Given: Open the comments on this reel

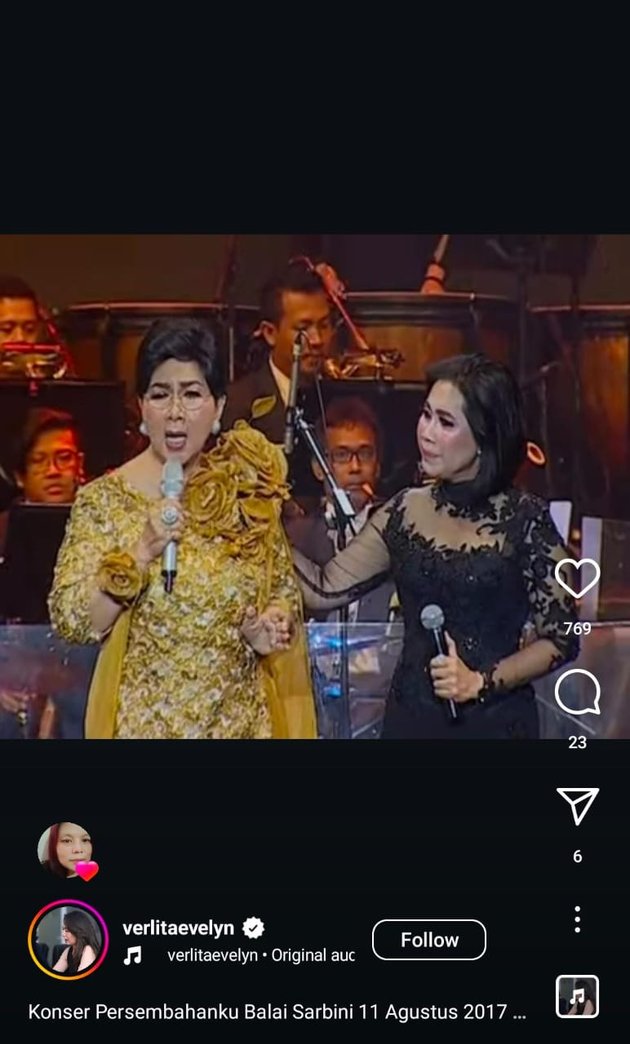Looking at the screenshot, I should pyautogui.click(x=577, y=693).
